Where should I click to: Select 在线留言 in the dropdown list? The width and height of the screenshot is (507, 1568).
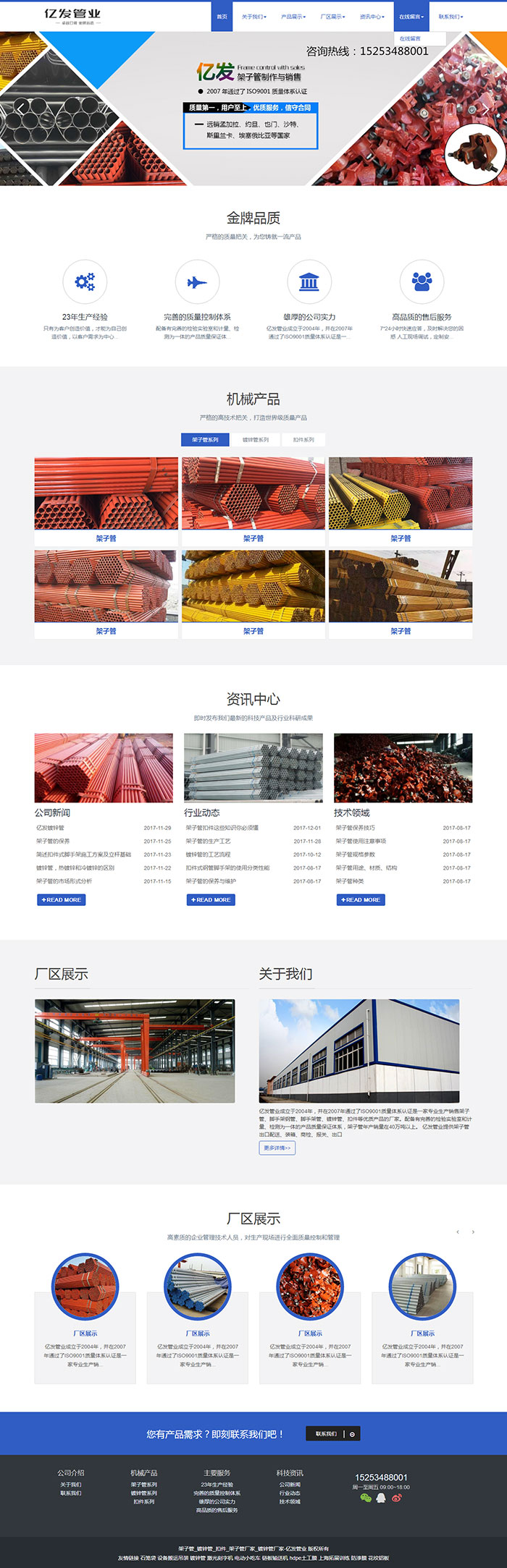(x=411, y=38)
